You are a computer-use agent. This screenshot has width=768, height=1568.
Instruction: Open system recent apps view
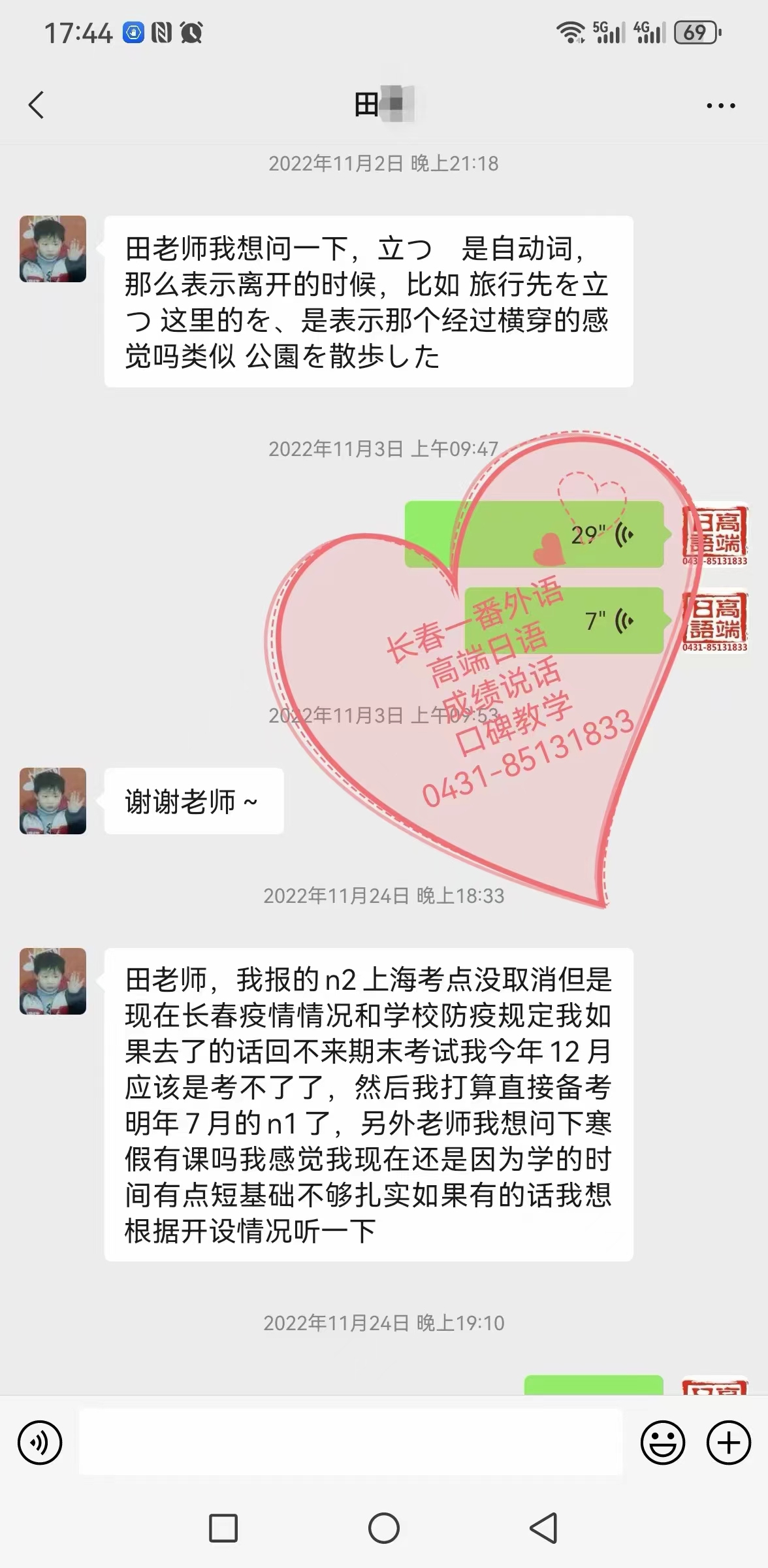223,1528
